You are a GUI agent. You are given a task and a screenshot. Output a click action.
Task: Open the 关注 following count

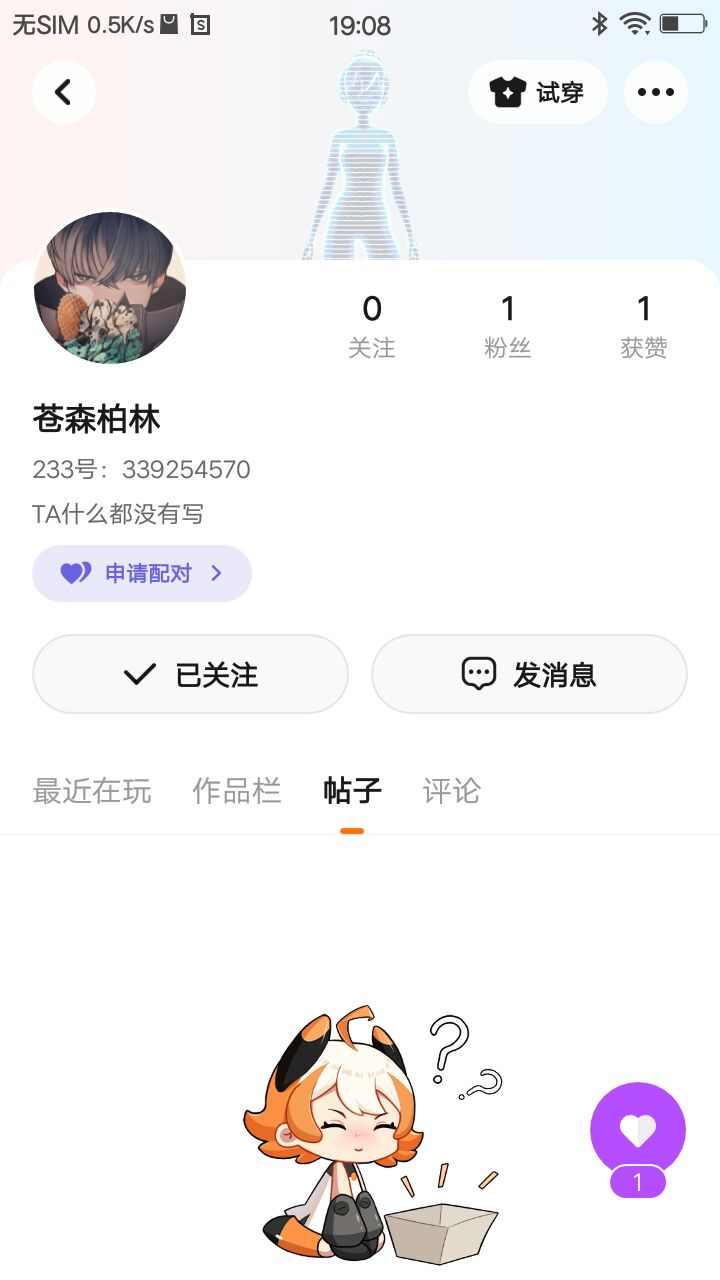372,326
